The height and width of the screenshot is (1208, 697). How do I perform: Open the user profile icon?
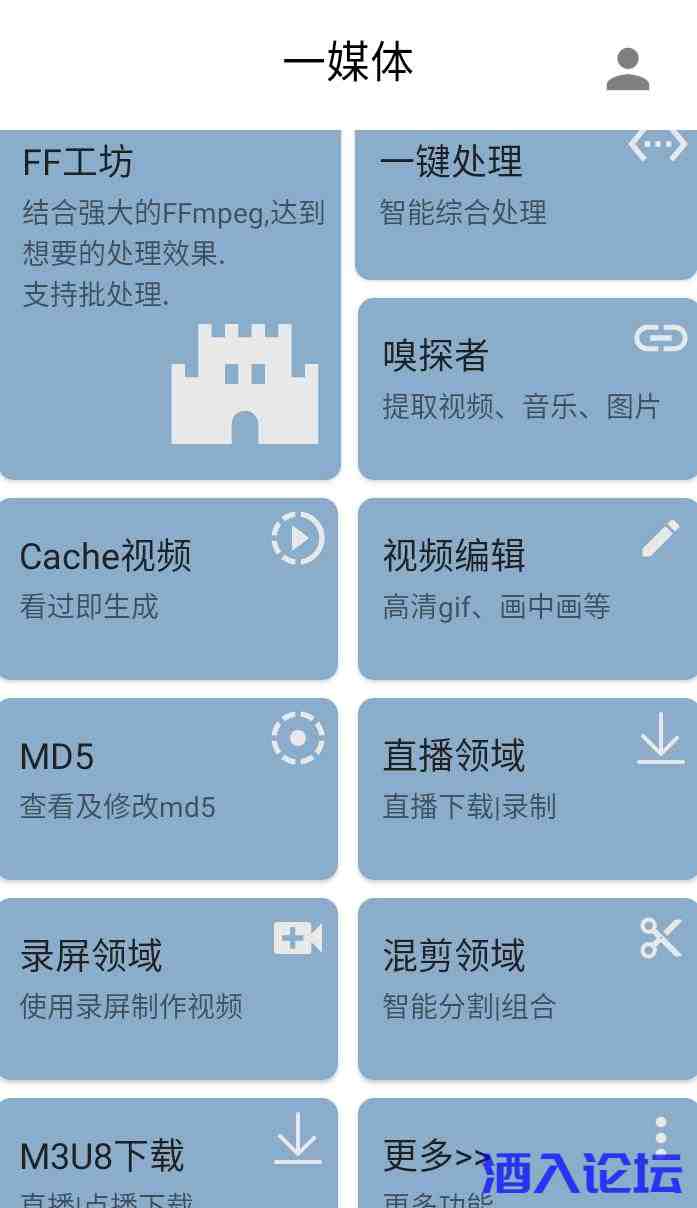click(x=628, y=69)
